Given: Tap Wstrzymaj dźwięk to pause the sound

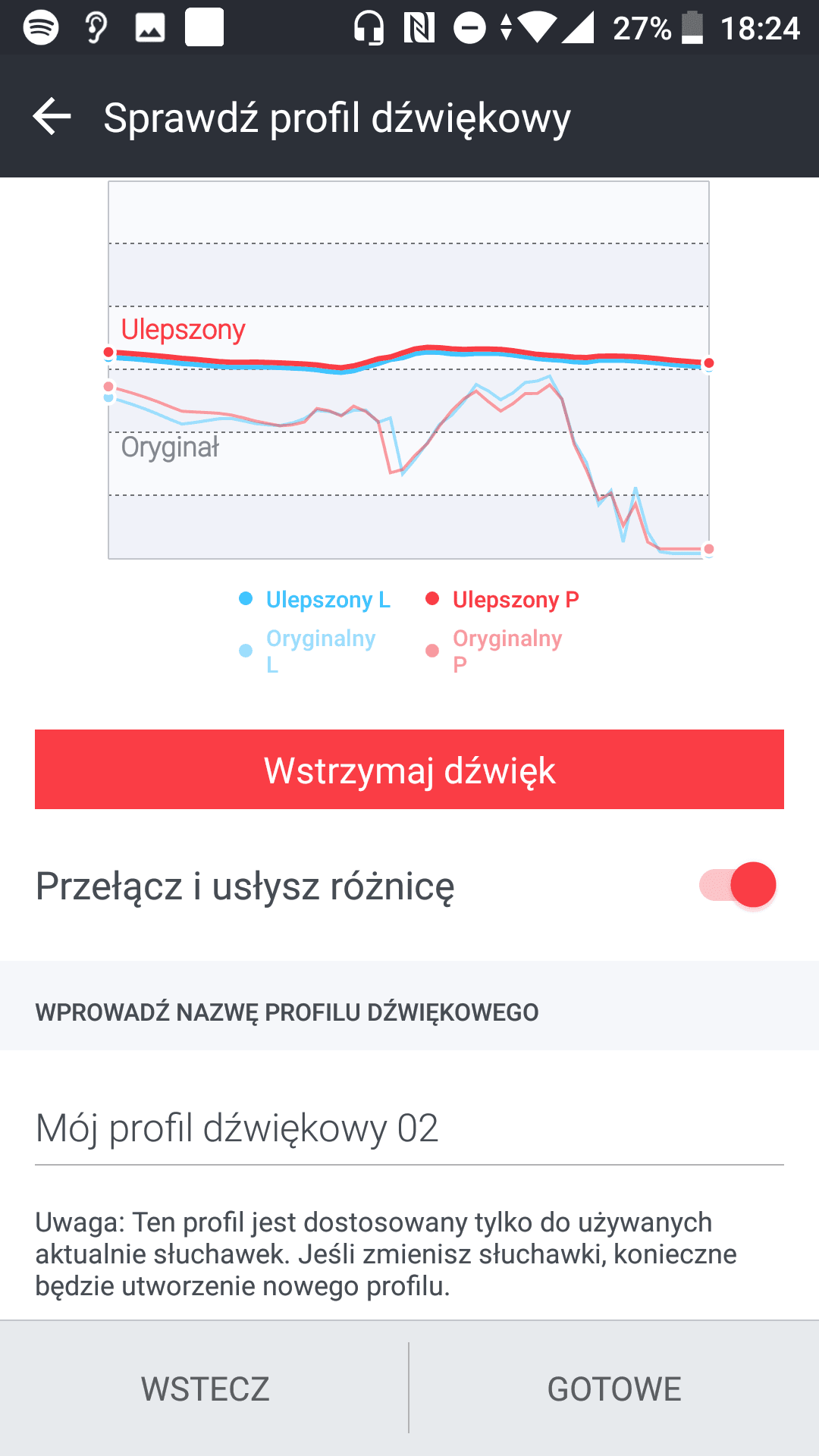Looking at the screenshot, I should tap(409, 769).
